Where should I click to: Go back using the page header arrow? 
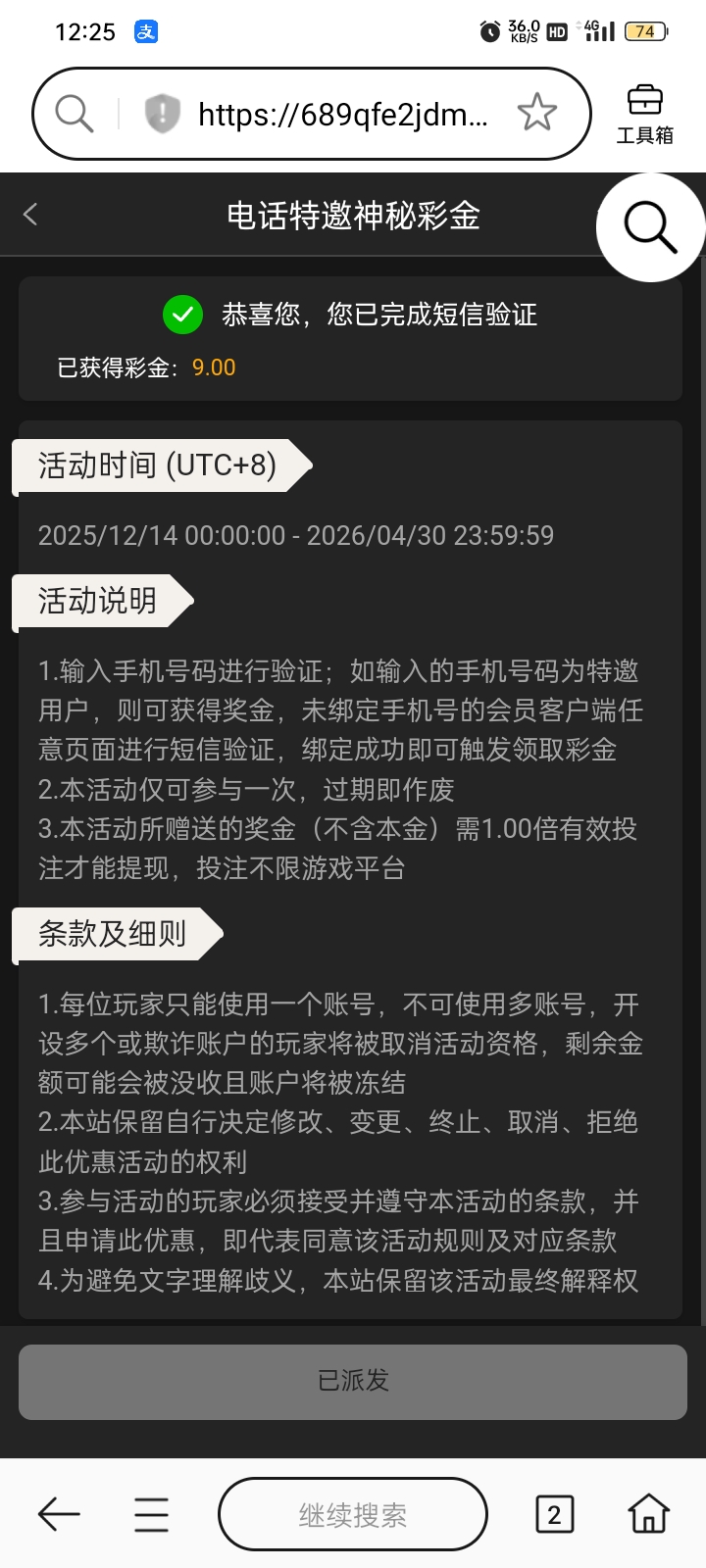(31, 215)
